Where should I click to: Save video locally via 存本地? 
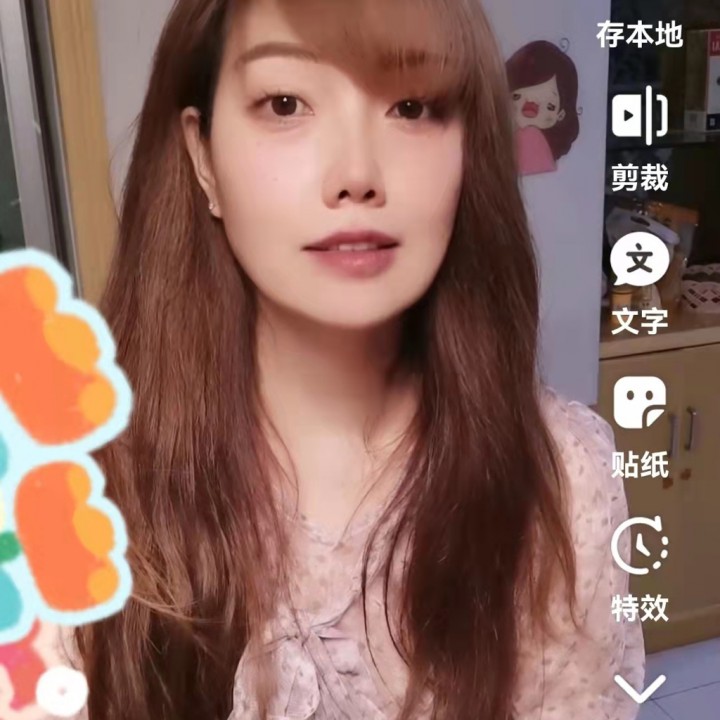click(x=639, y=35)
